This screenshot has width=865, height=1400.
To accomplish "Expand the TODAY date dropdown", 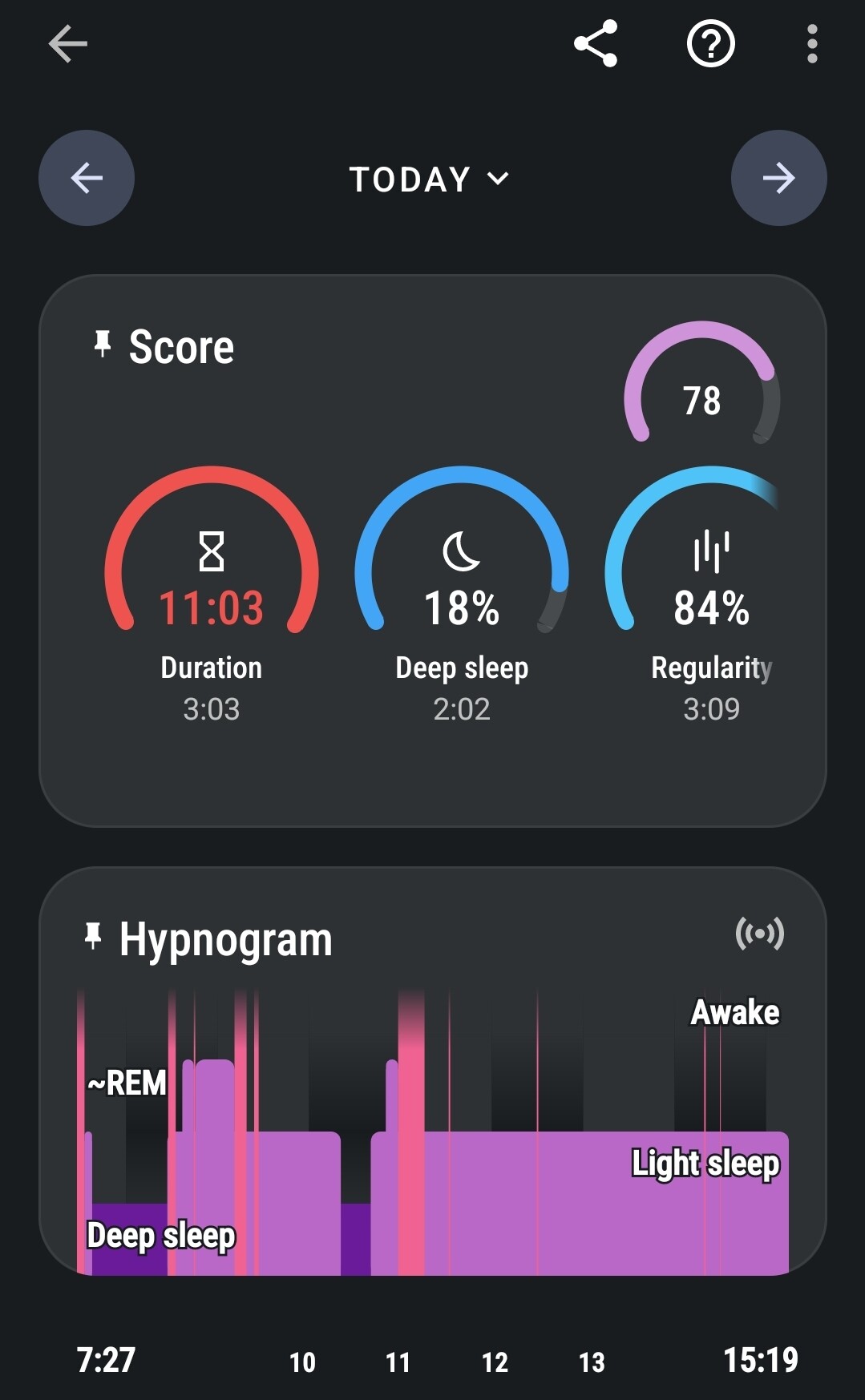I will (x=430, y=179).
